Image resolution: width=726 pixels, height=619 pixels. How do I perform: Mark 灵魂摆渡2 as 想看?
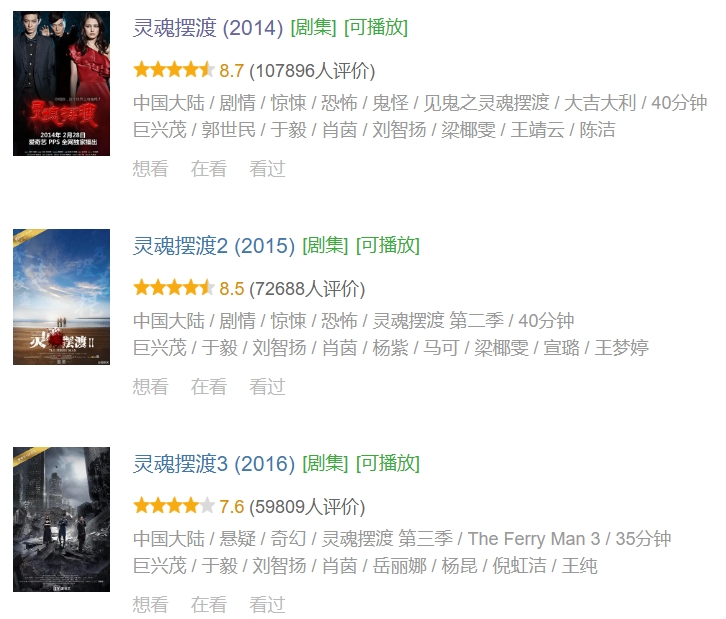pyautogui.click(x=151, y=387)
